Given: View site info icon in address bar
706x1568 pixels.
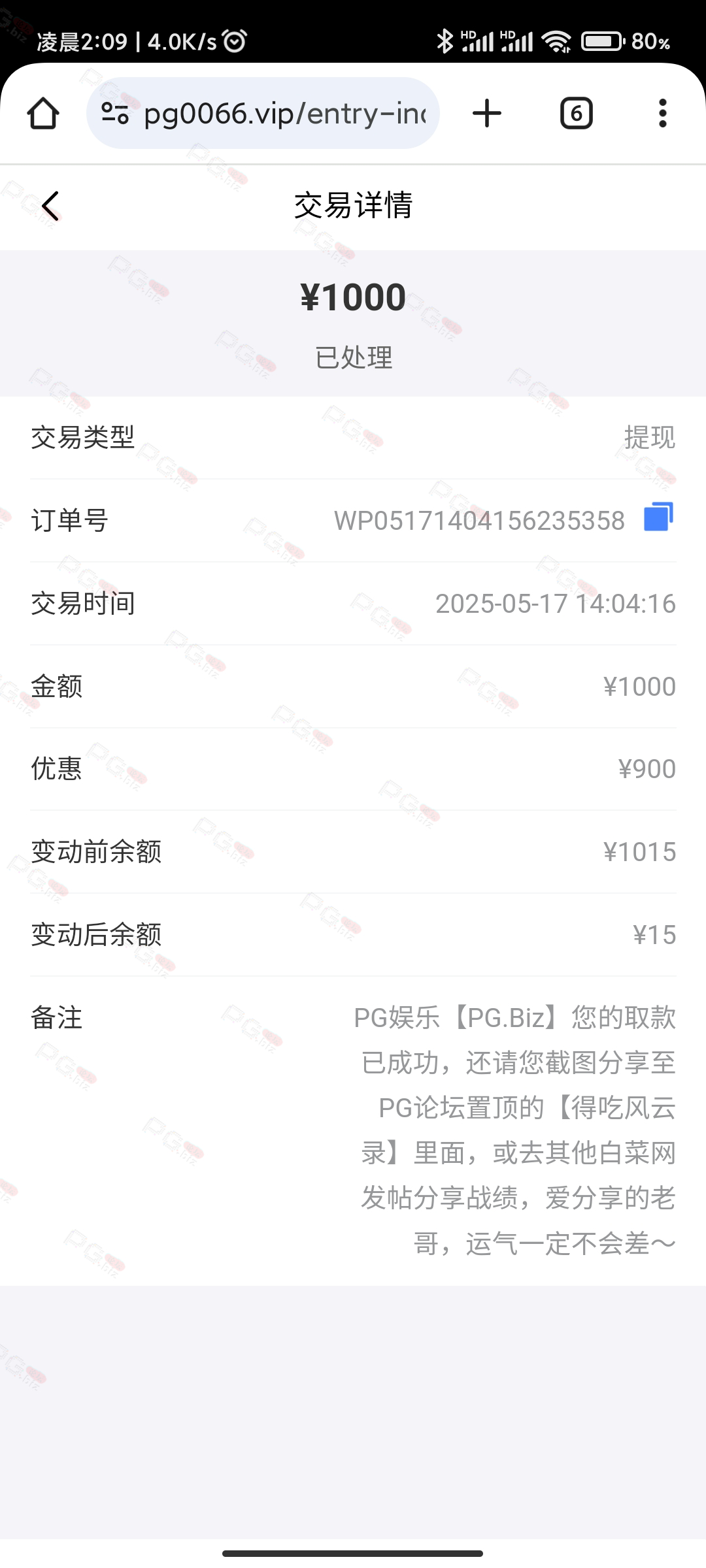Looking at the screenshot, I should (x=115, y=114).
